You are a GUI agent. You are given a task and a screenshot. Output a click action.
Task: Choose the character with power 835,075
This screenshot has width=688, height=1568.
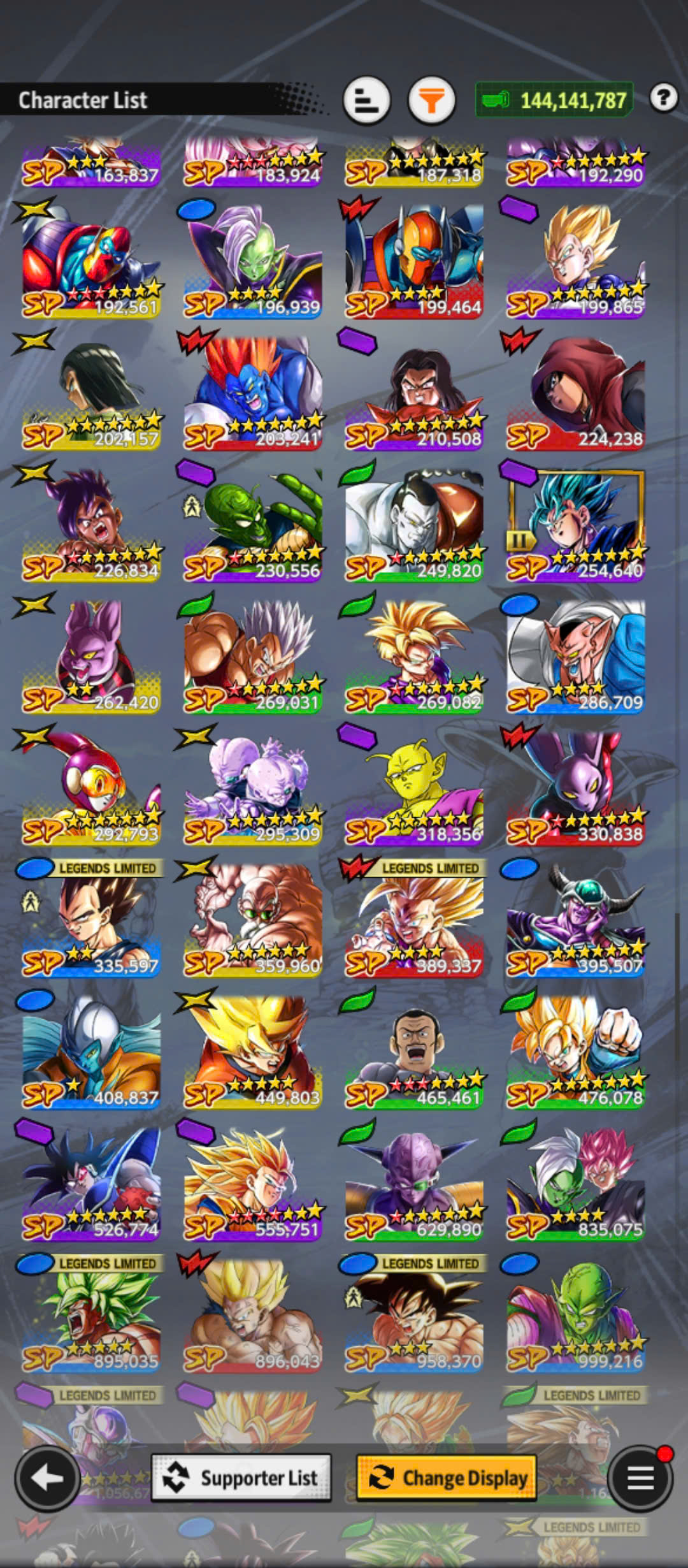[575, 1184]
